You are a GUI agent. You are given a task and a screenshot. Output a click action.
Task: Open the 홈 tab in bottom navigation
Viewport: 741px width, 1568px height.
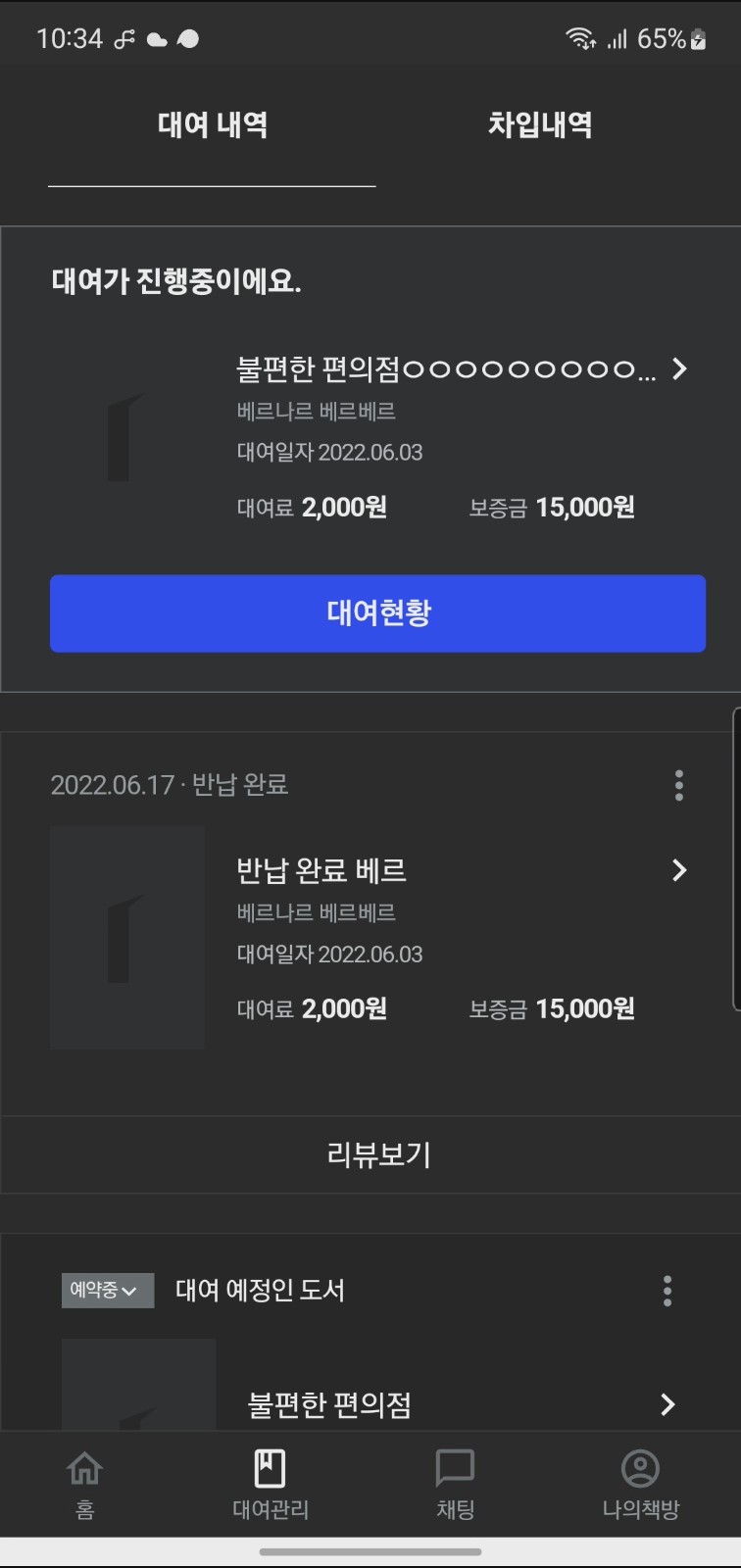(84, 1482)
